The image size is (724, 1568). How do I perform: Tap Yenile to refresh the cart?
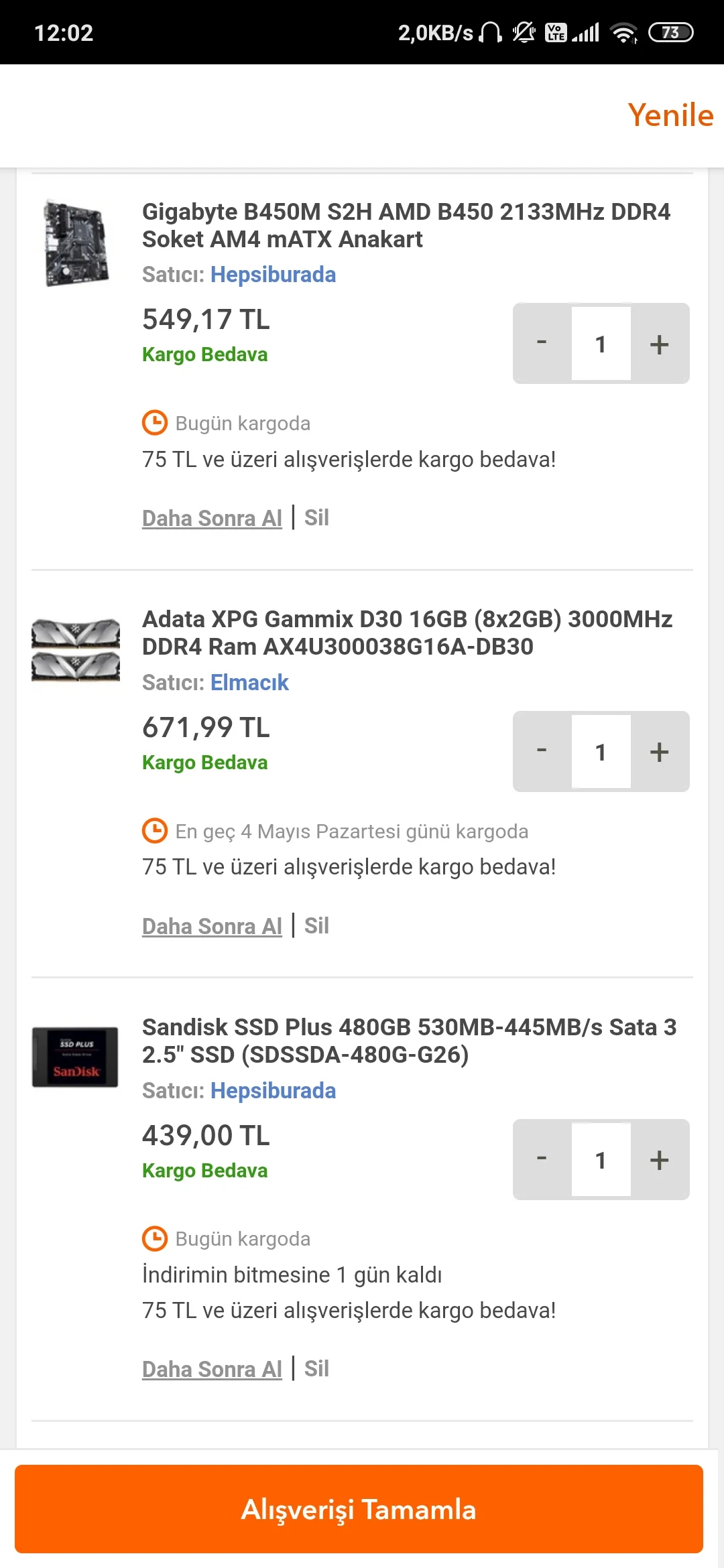670,115
